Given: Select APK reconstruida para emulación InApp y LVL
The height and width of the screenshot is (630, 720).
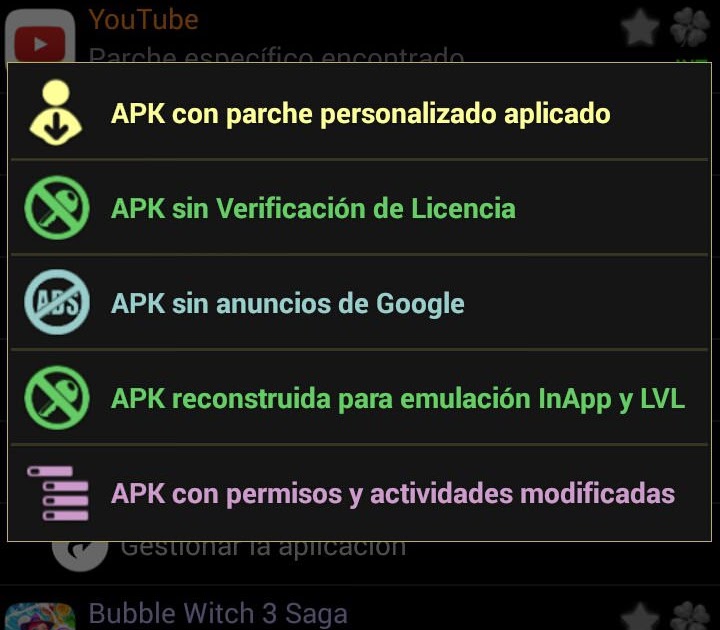Looking at the screenshot, I should pos(397,398).
